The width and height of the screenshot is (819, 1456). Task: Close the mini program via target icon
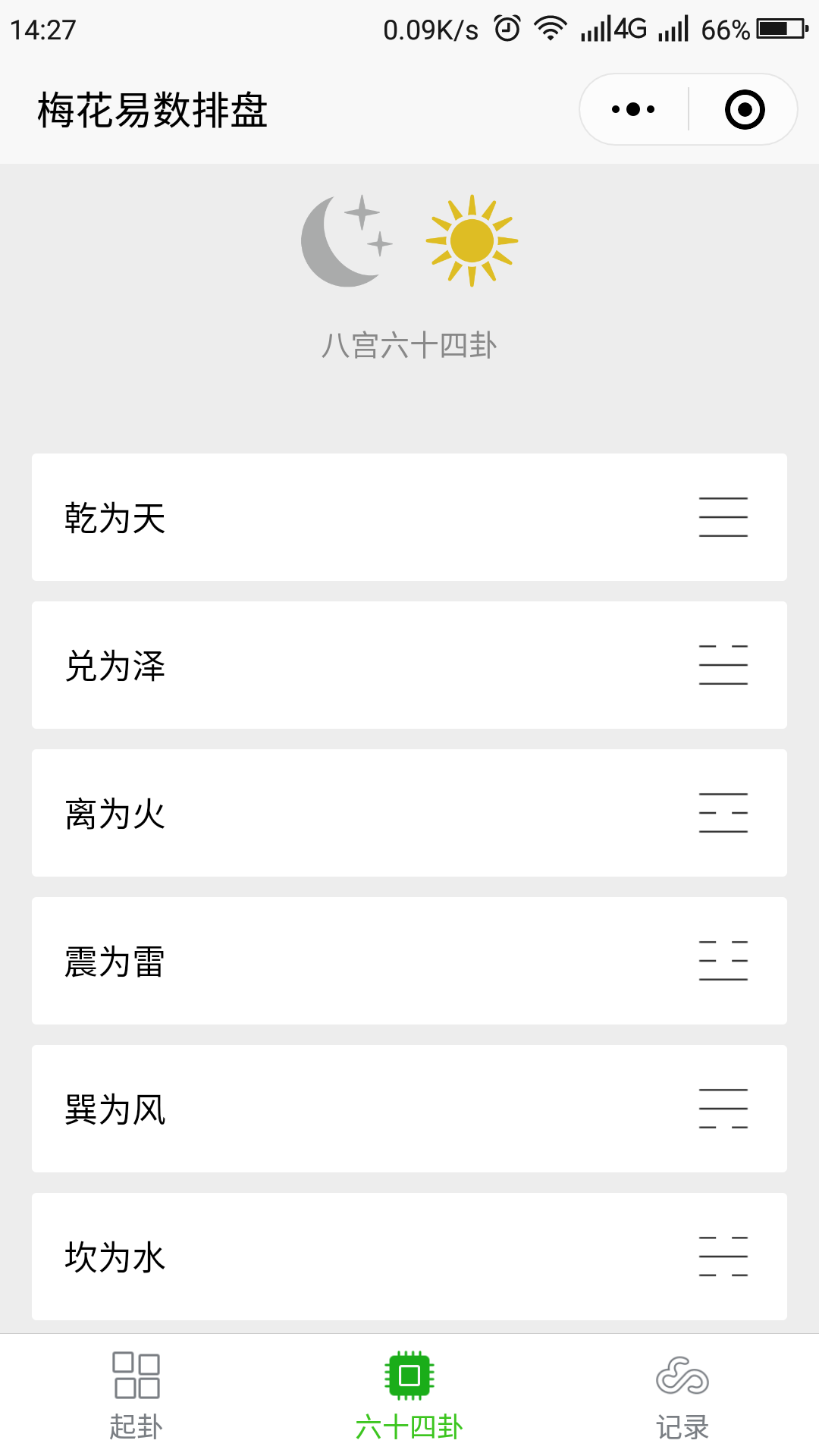[x=744, y=109]
